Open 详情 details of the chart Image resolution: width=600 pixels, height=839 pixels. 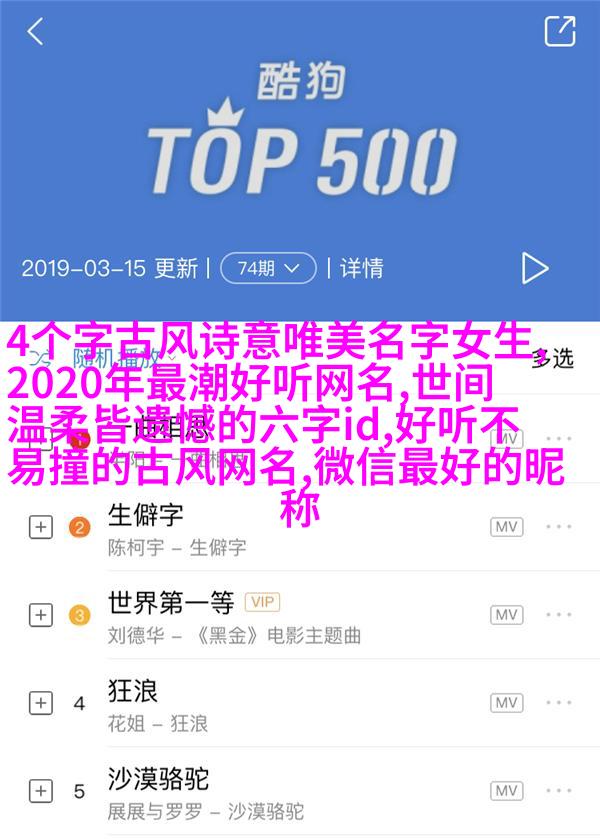pos(361,268)
